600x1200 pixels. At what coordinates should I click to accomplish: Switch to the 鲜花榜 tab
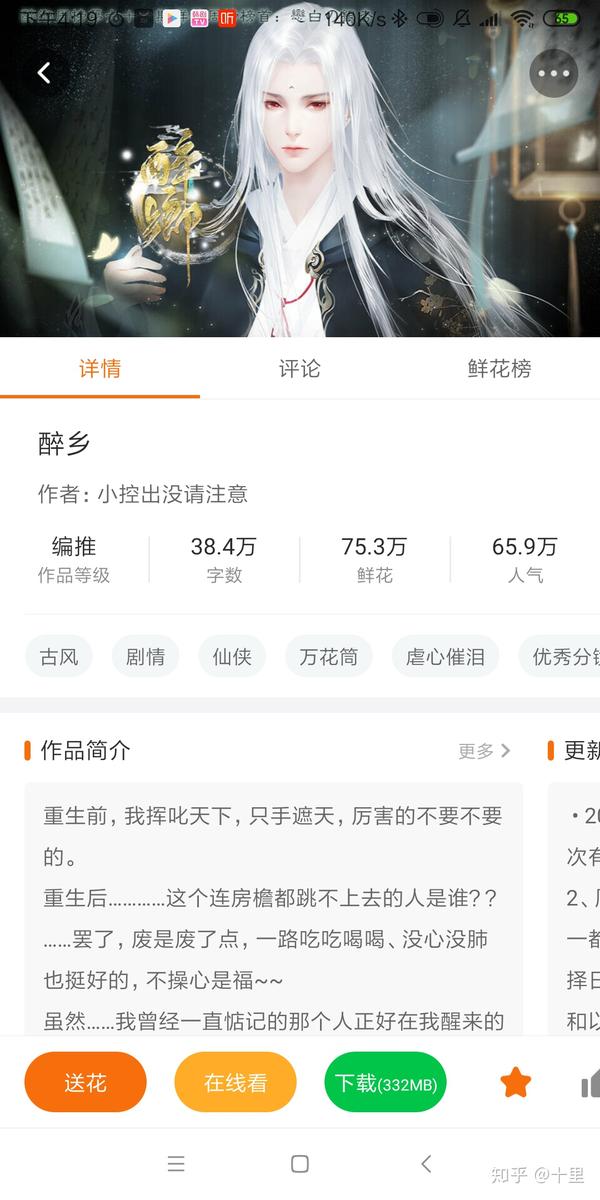coord(499,369)
